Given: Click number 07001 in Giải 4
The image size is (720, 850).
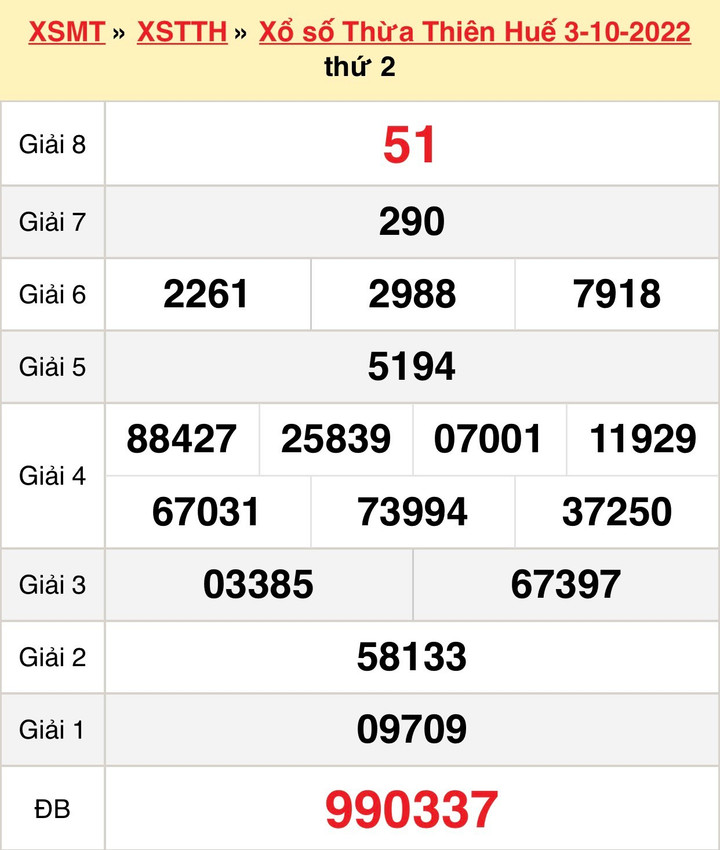Looking at the screenshot, I should (488, 438).
